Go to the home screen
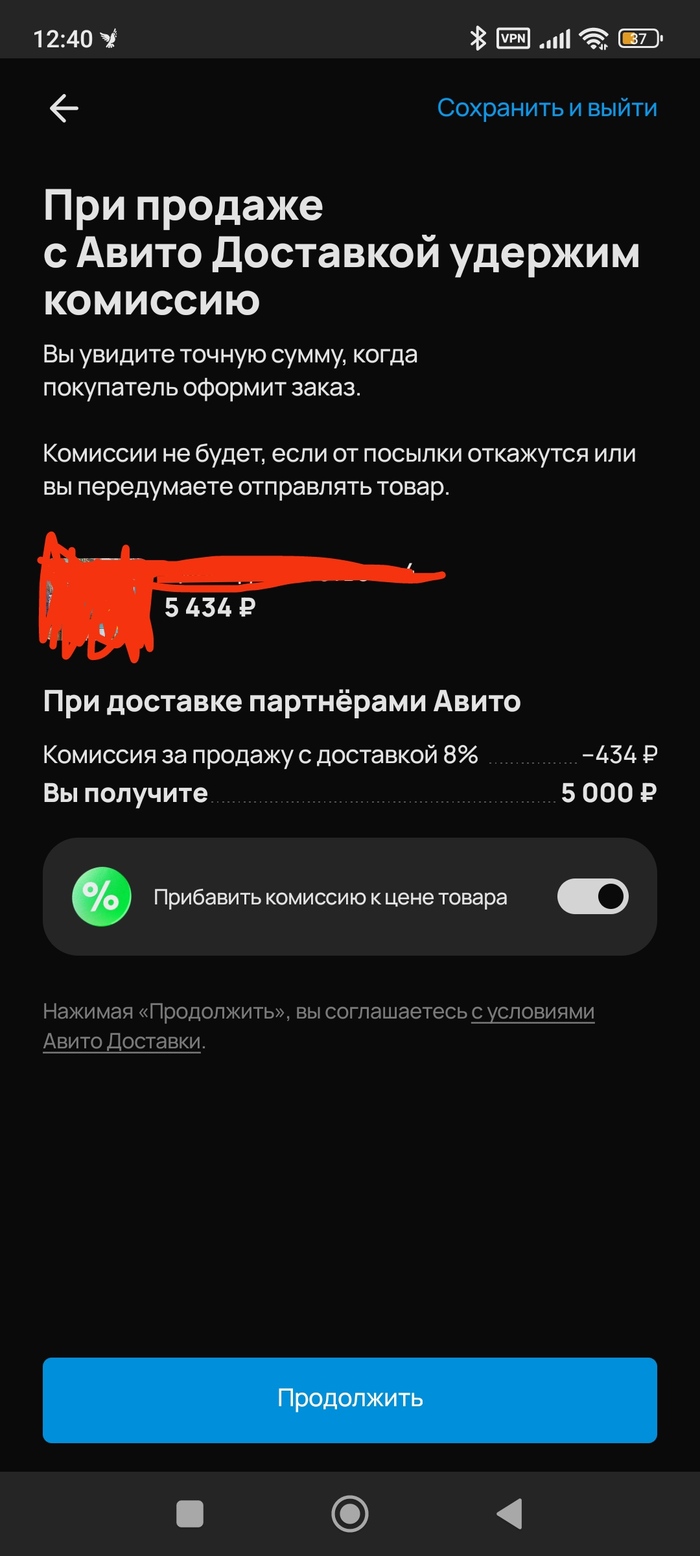700x1556 pixels. coord(350,1513)
